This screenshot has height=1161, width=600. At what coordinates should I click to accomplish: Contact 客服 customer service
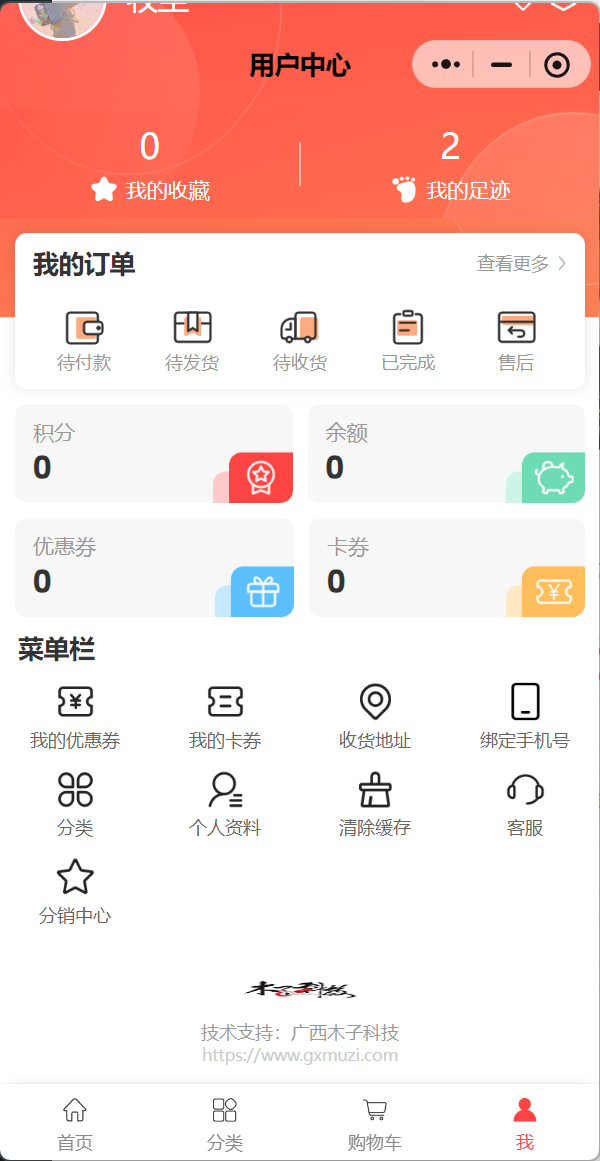tap(525, 803)
